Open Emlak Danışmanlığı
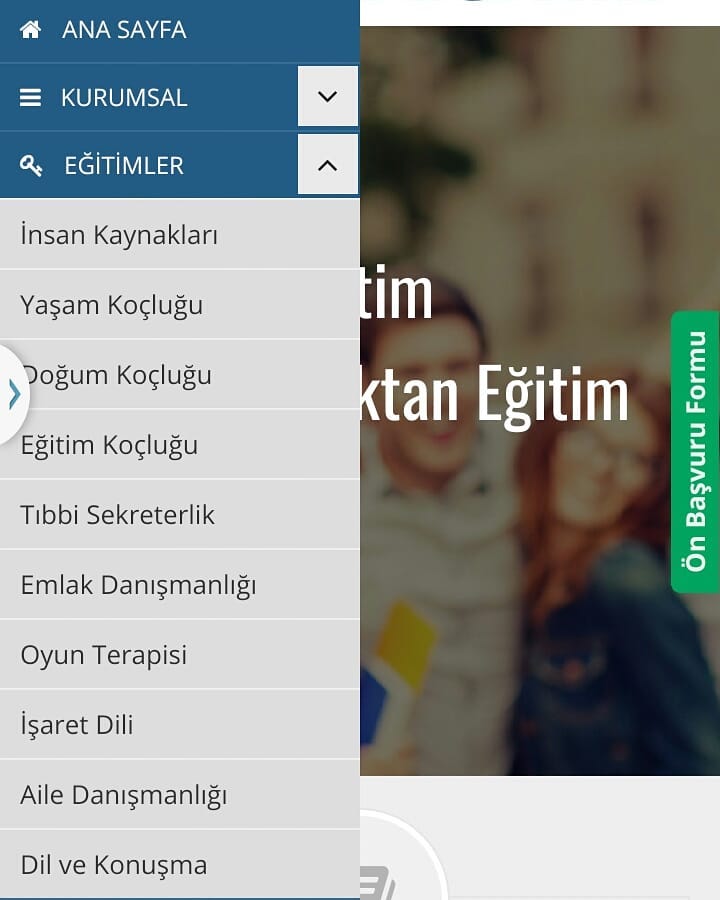The image size is (720, 900). (x=180, y=584)
